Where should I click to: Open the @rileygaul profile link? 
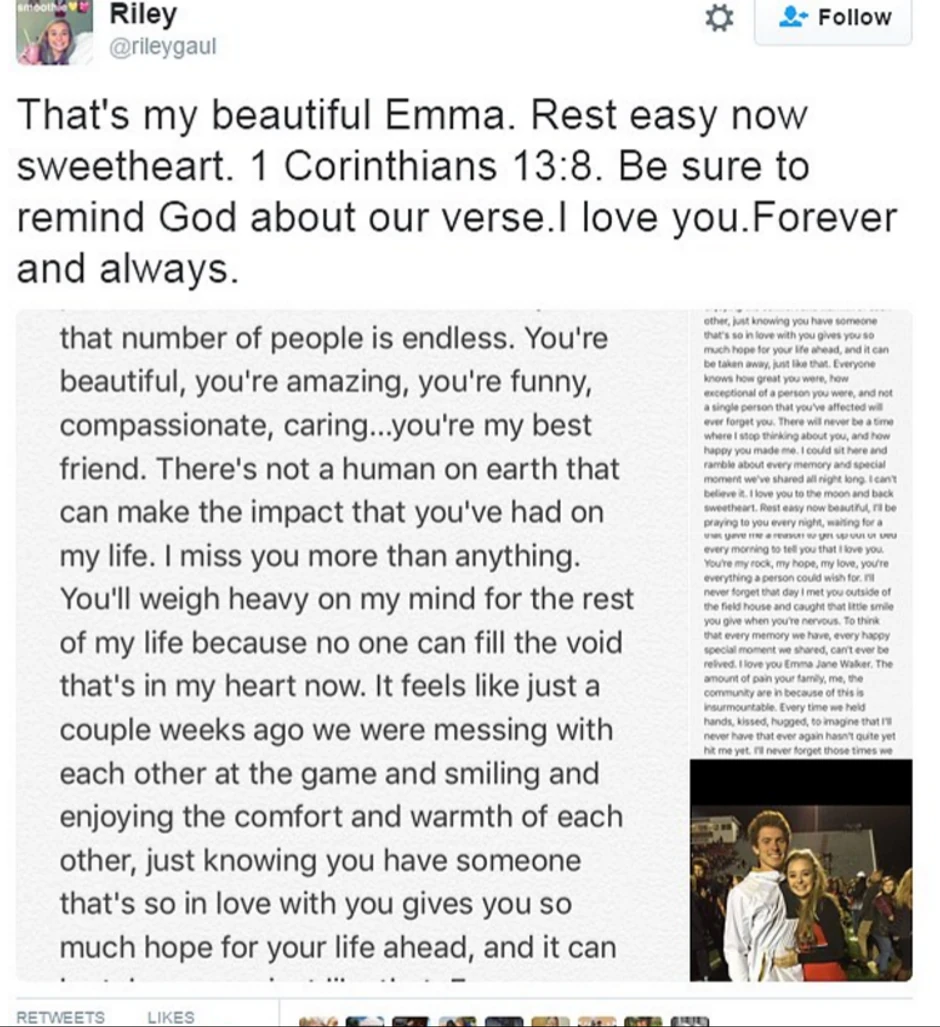point(162,46)
